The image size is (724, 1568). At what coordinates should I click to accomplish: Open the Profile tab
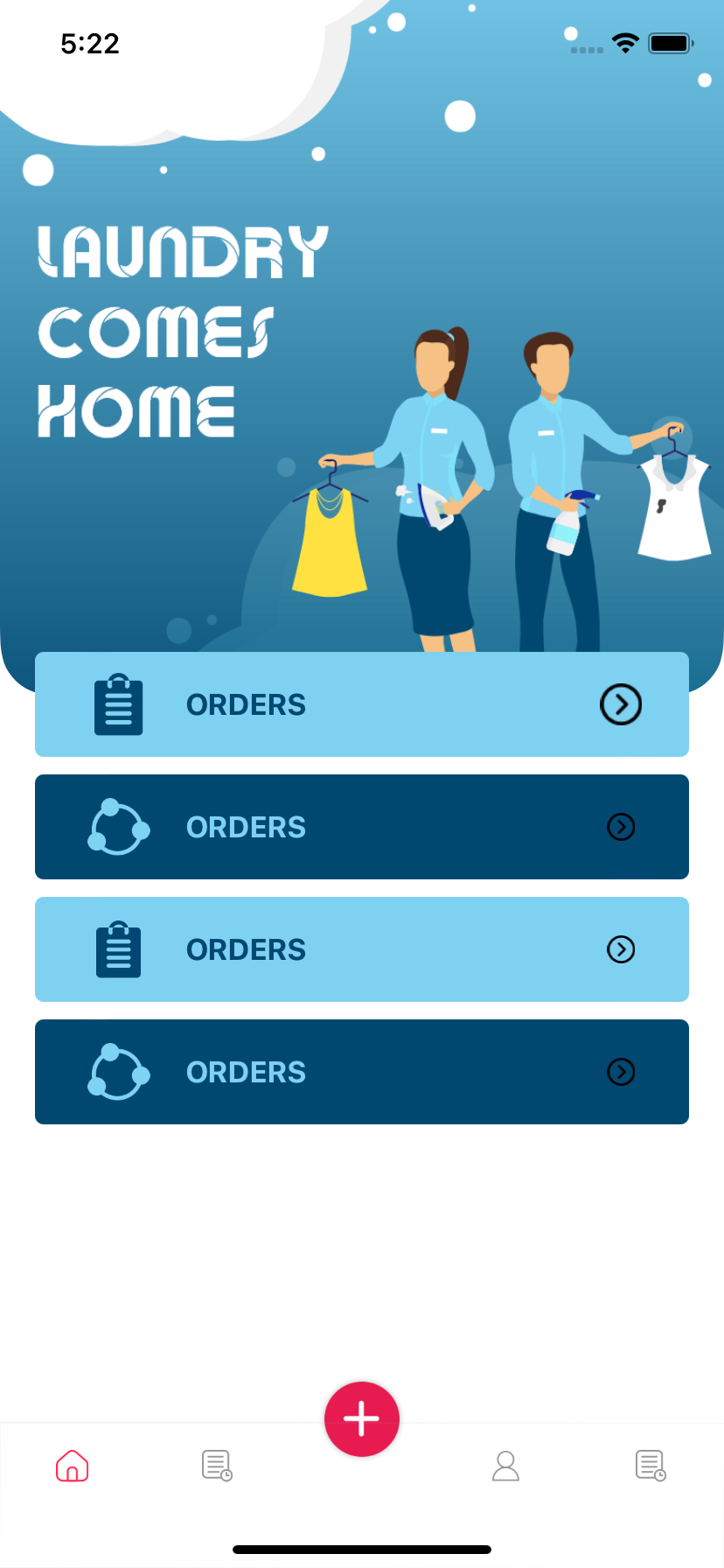point(505,1466)
